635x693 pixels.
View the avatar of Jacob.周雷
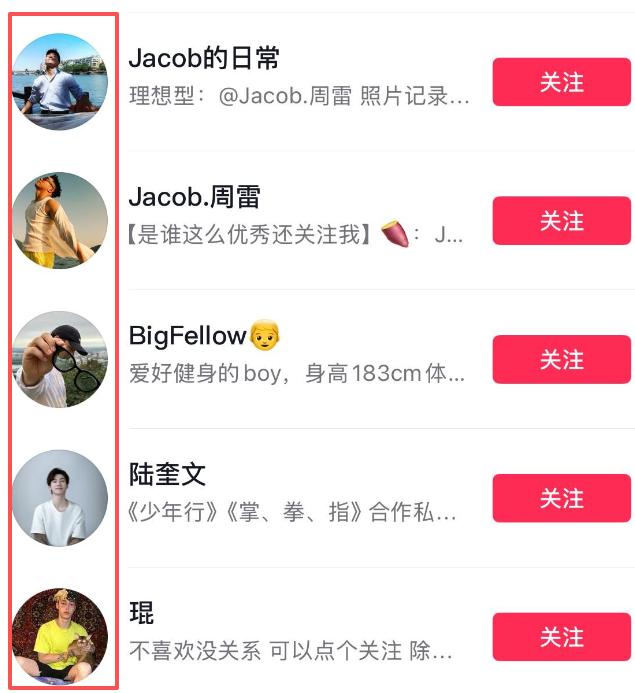60,221
